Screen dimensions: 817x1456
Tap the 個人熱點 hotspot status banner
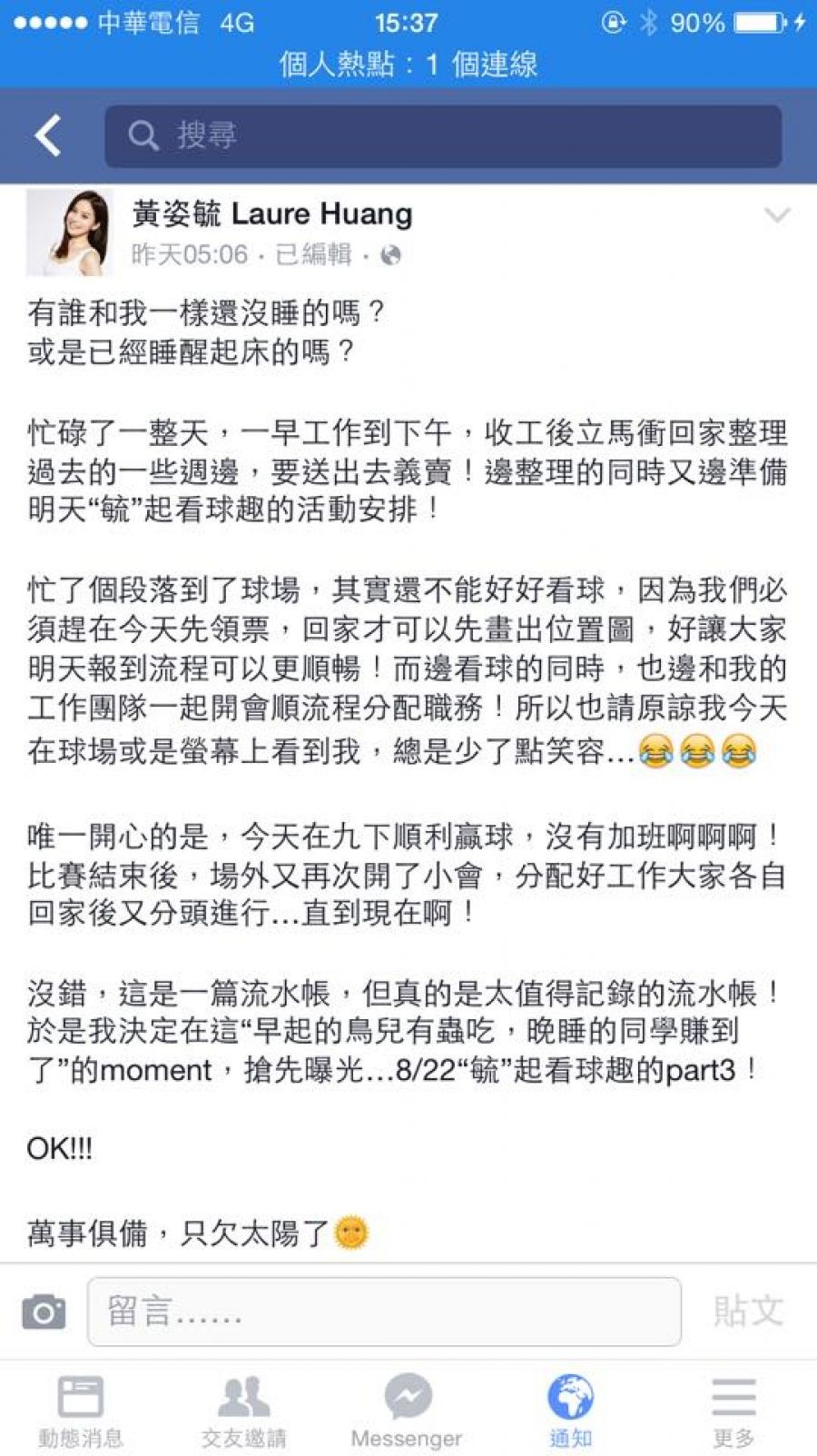408,64
